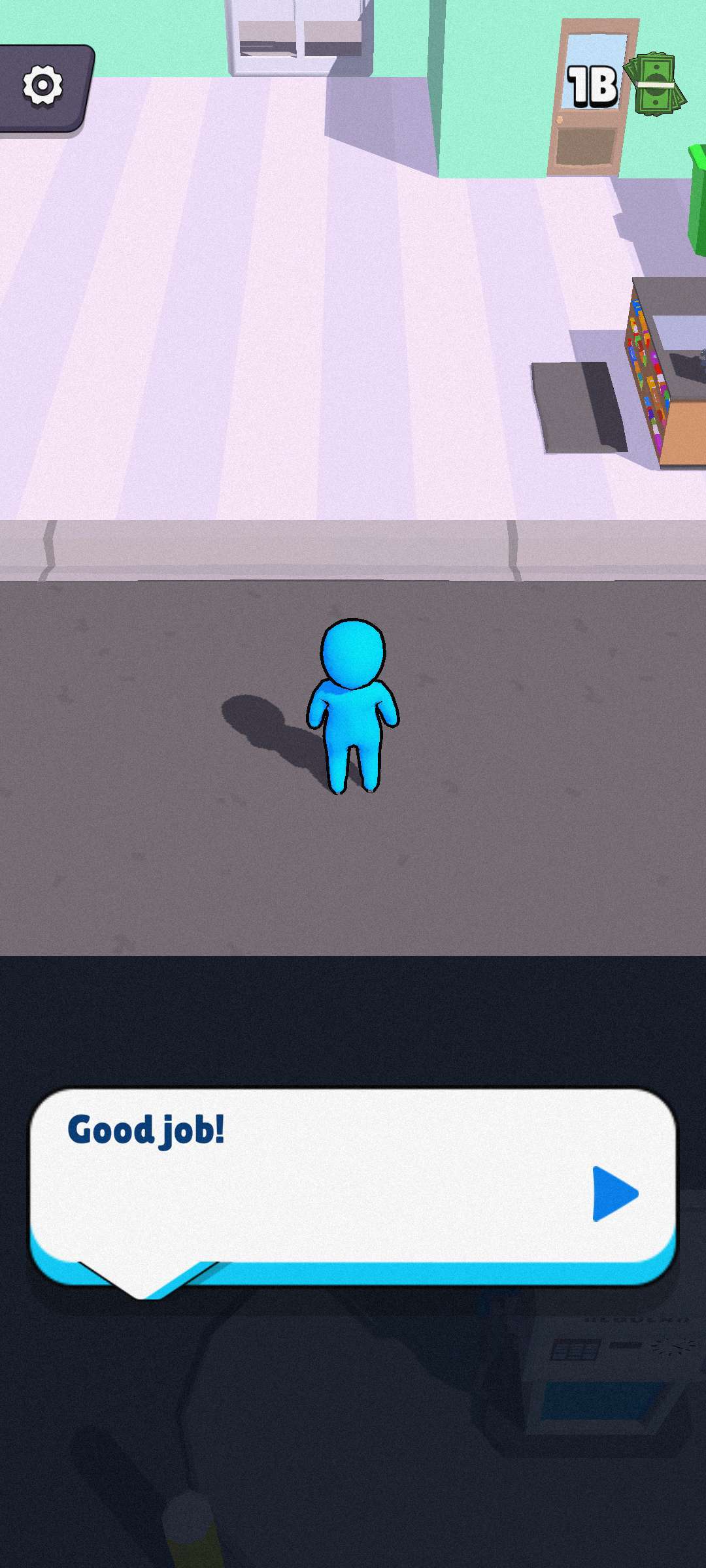Continue the "Good job!" dialog with the arrow
706x1568 pixels.
(613, 1194)
